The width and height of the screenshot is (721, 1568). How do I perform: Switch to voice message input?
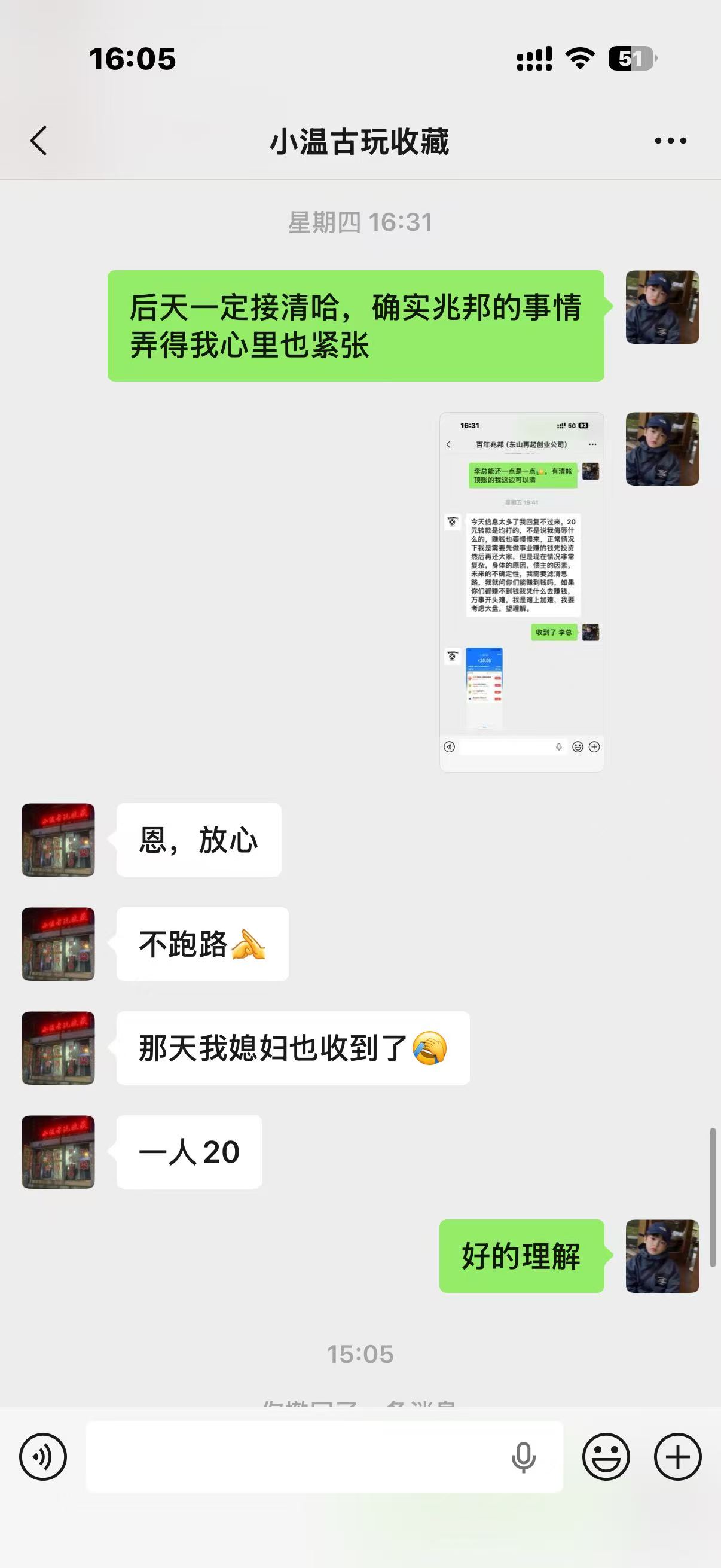(42, 1457)
